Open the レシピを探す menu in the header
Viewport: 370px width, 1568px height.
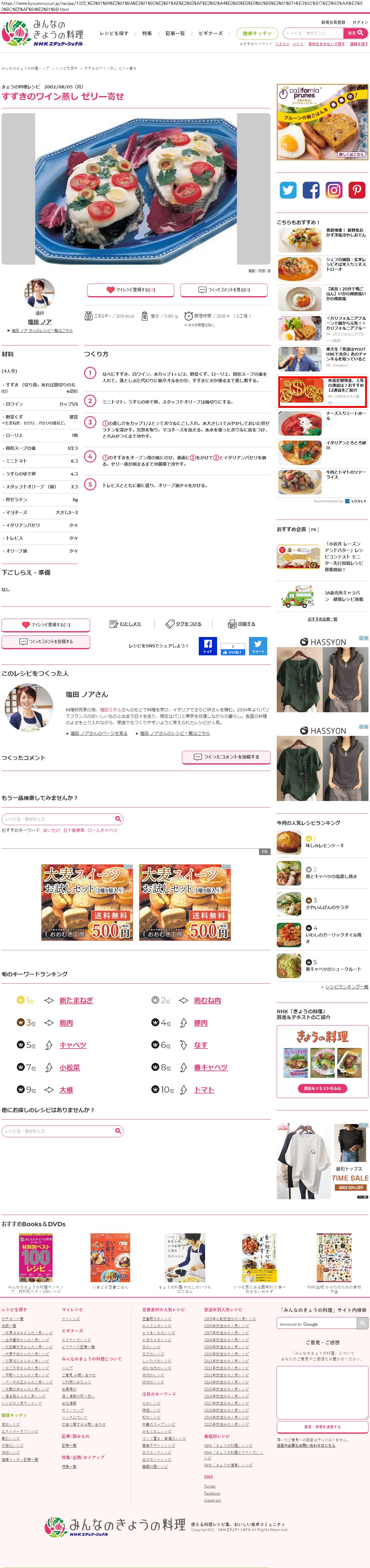click(x=114, y=33)
